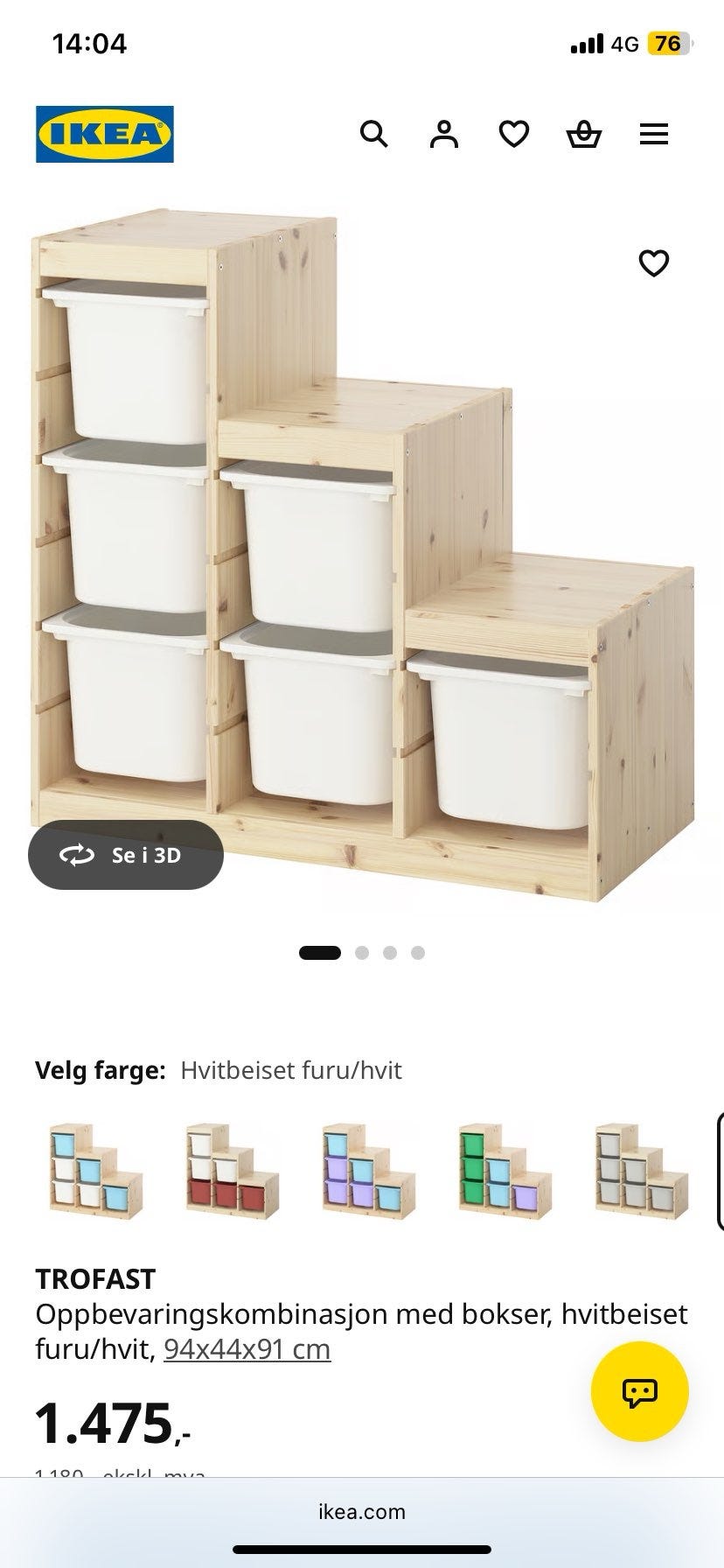Screen dimensions: 724x1568
Task: Open the 94x44x91 cm dimensions link
Action: coord(247,1349)
